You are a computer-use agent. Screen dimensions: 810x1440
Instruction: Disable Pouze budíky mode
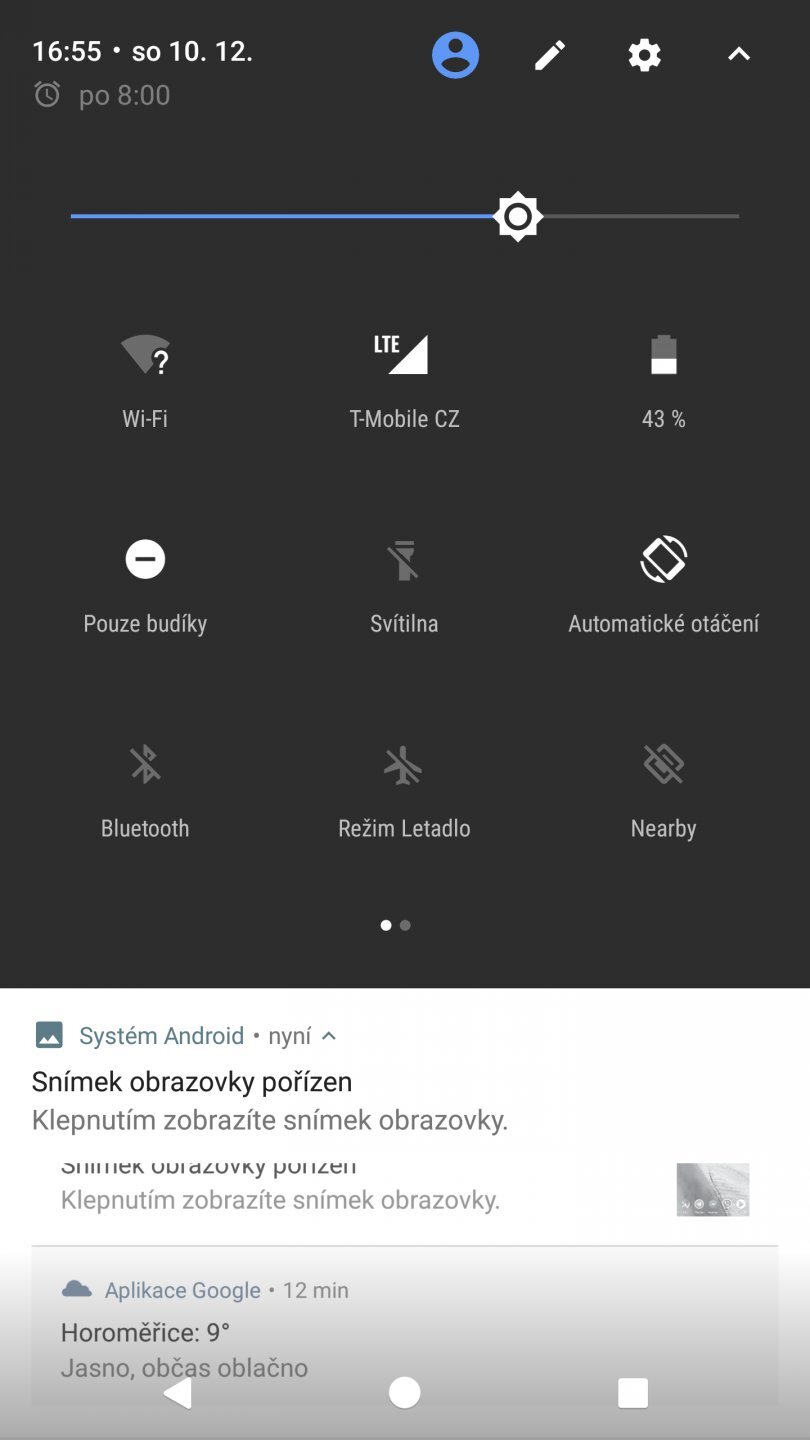145,580
